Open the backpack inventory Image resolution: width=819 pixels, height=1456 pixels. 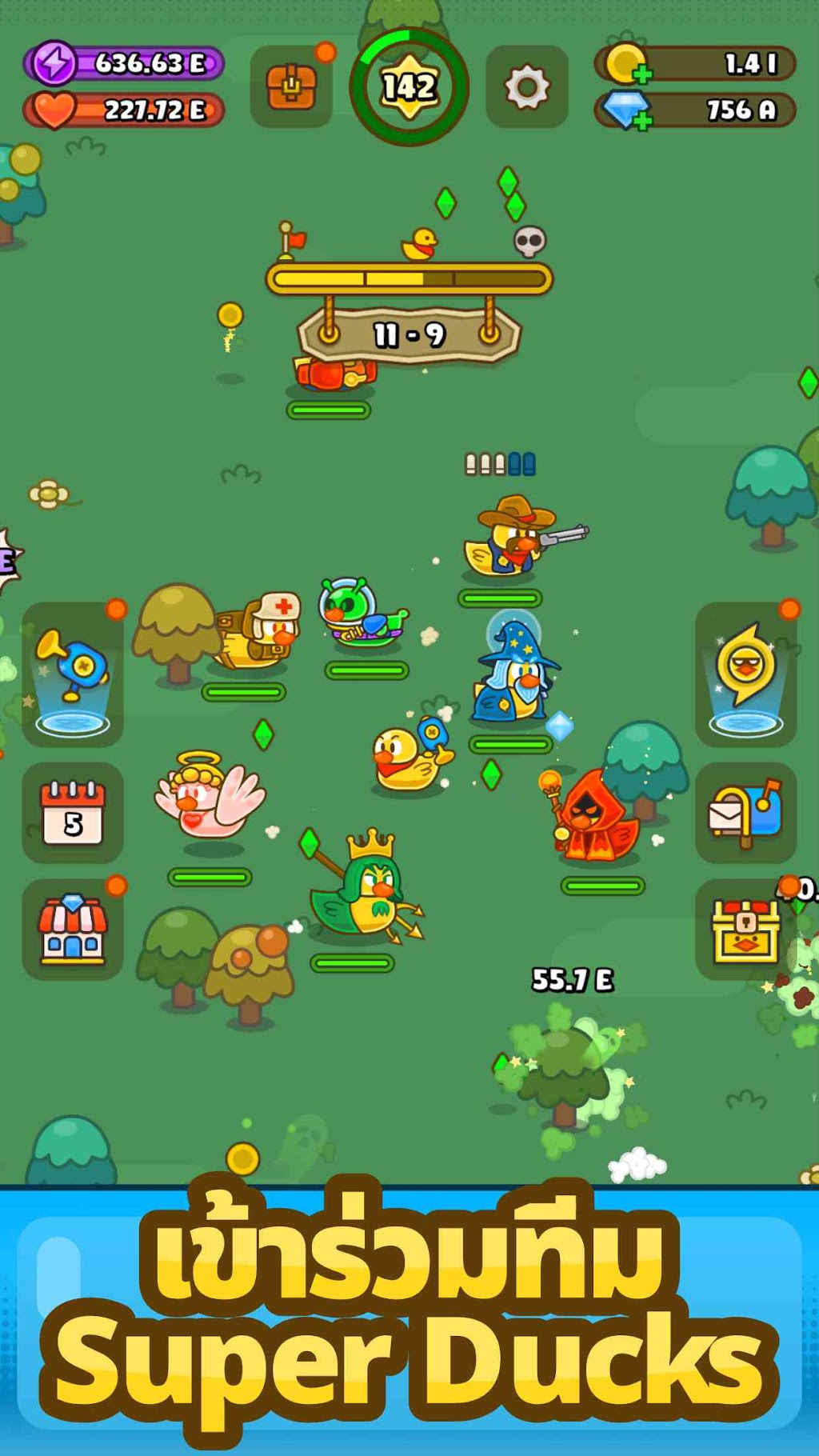click(x=291, y=86)
